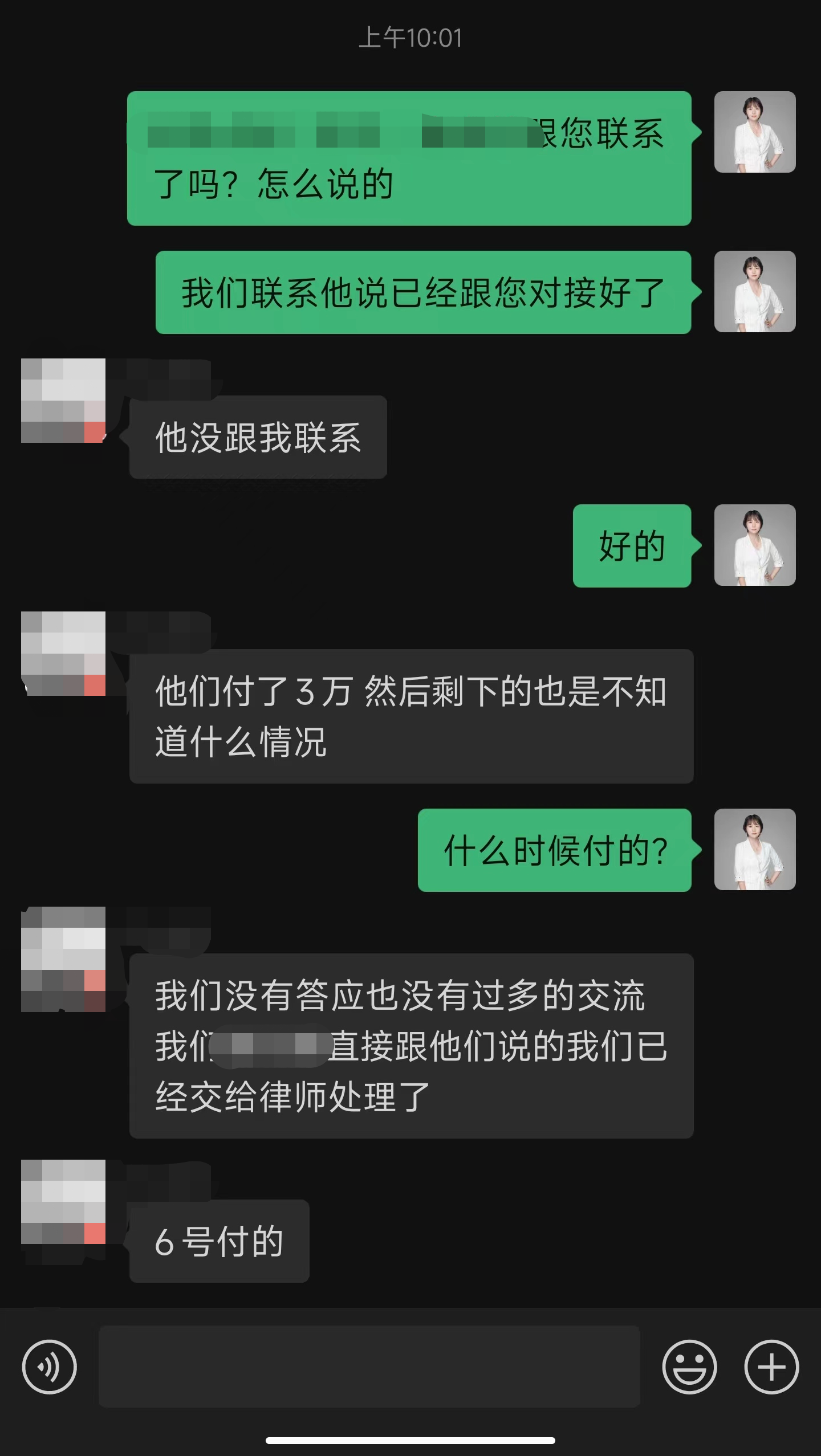Focus the message text field

point(369,1366)
